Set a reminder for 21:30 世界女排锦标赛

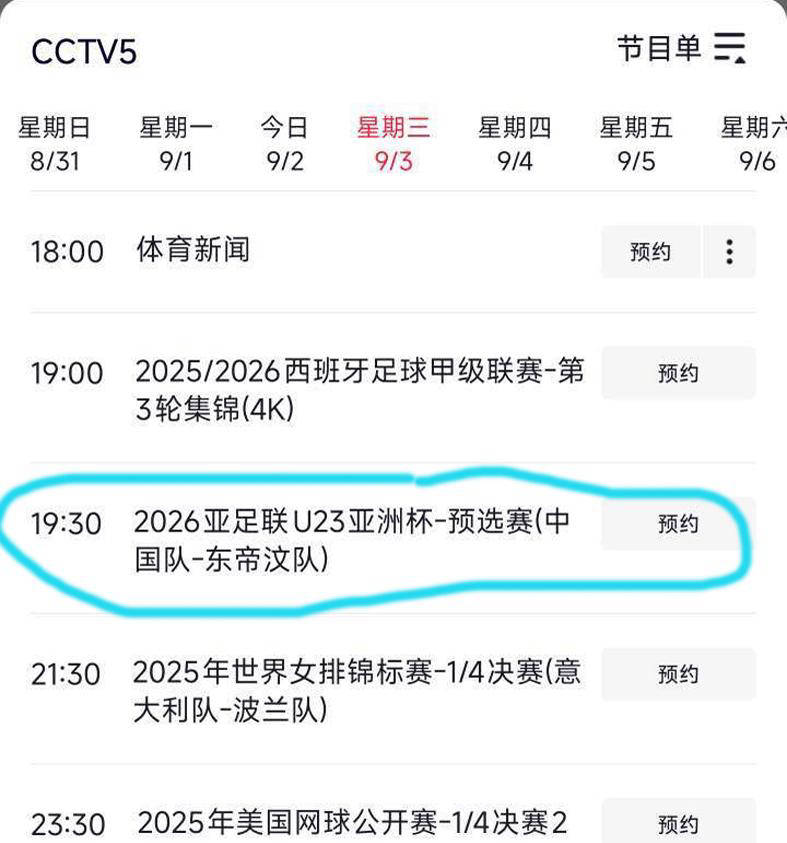coord(677,674)
